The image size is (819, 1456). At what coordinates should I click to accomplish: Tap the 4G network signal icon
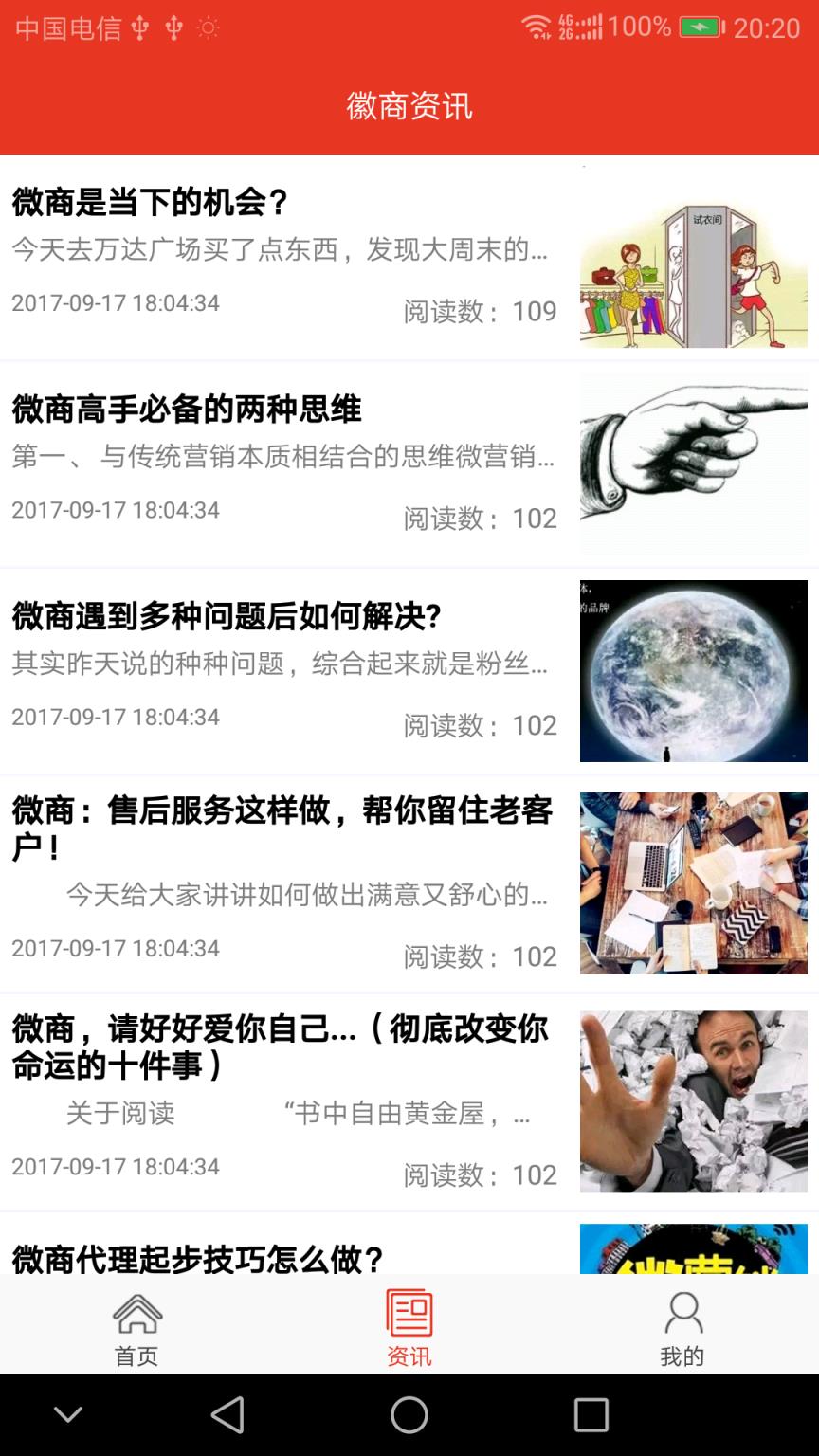click(x=580, y=27)
